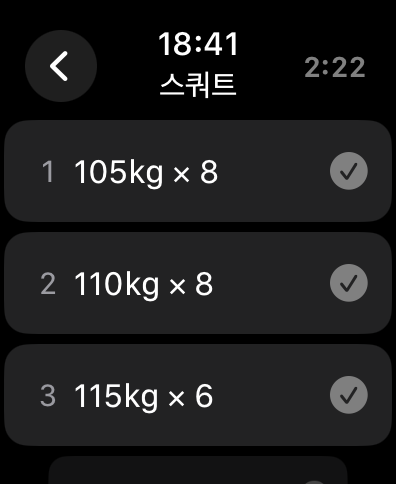Go back using the arrow button
This screenshot has width=396, height=484.
pos(61,66)
